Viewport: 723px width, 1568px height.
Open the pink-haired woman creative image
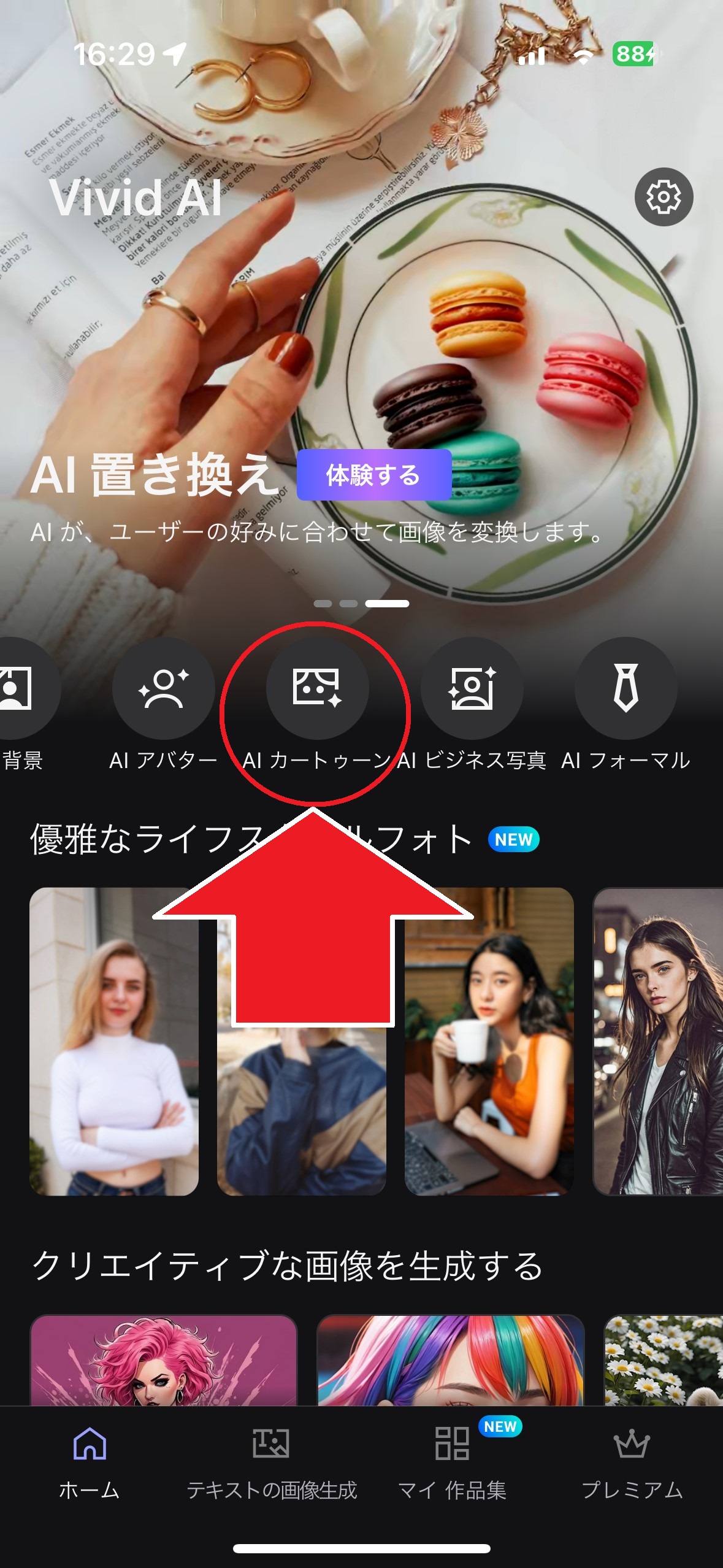163,1359
